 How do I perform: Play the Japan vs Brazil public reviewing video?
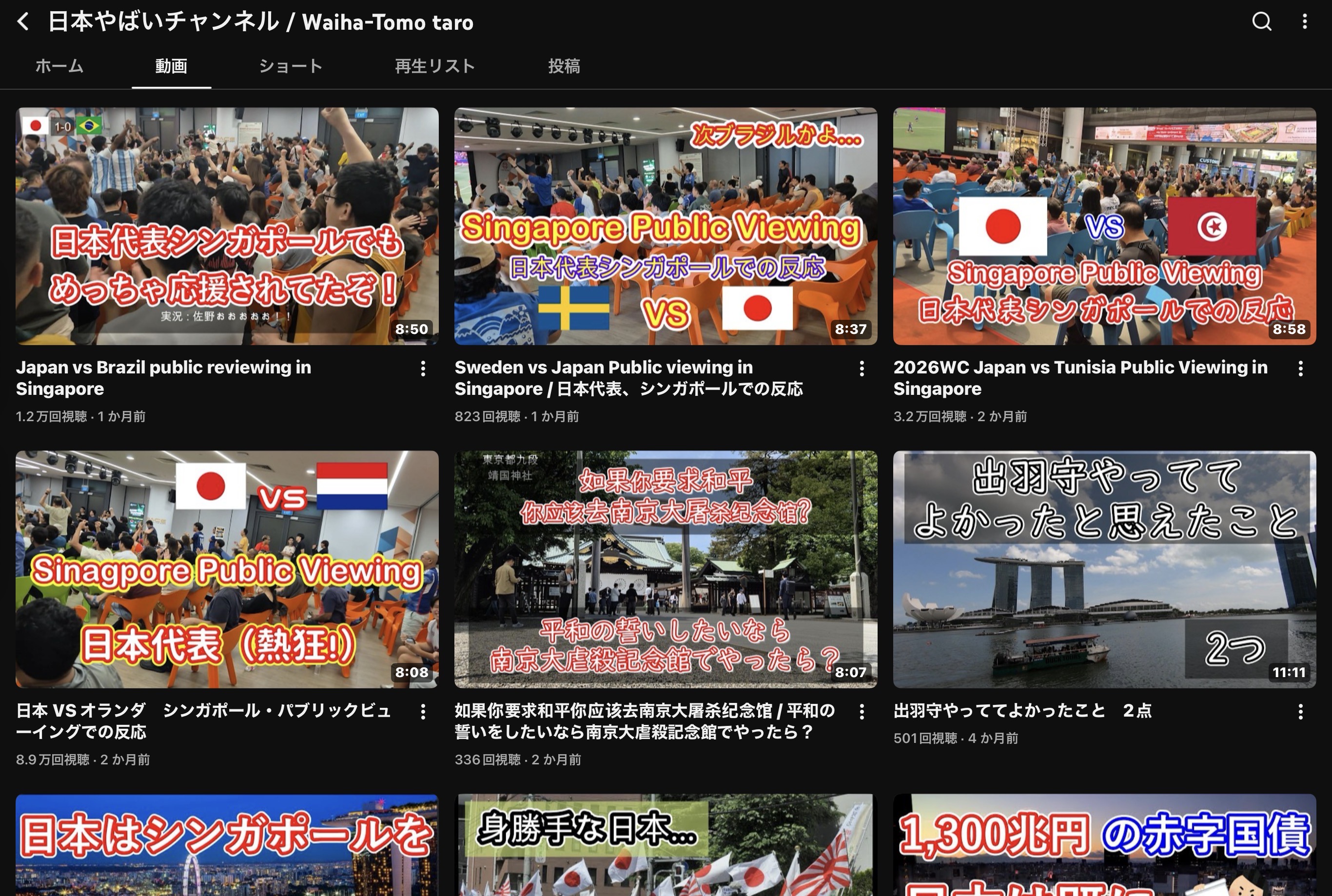pos(227,226)
